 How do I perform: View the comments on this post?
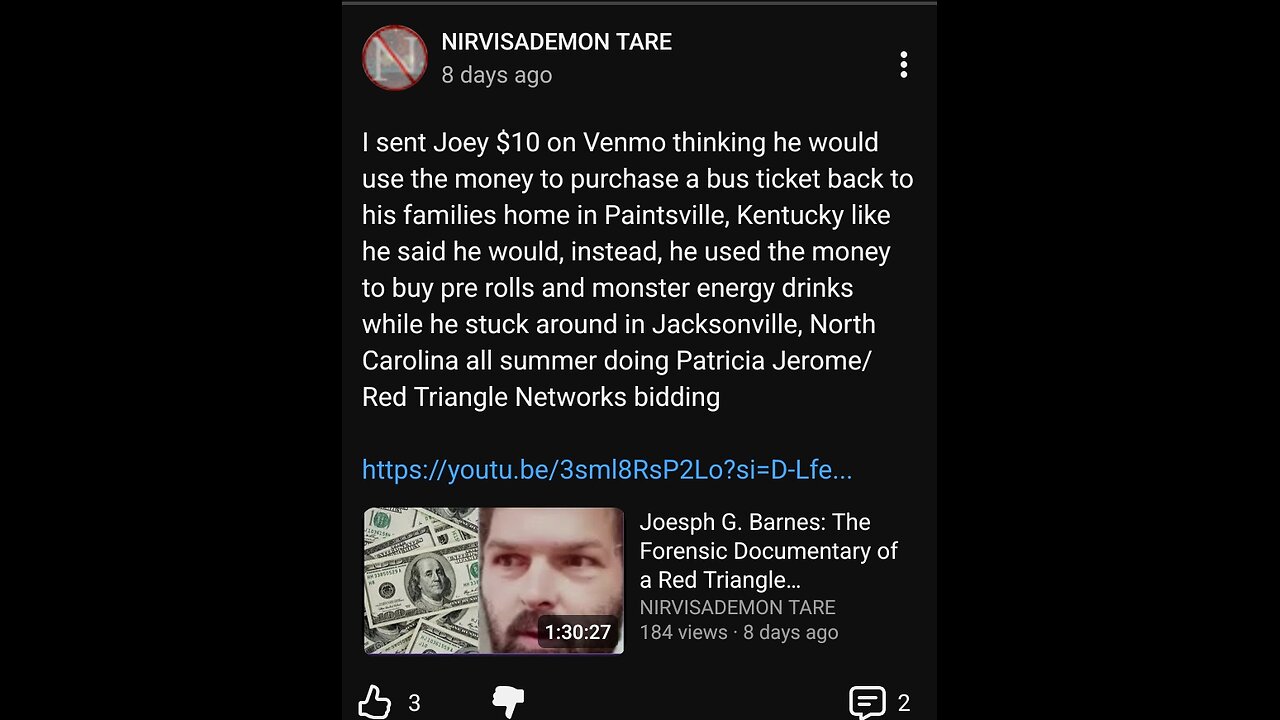coord(867,702)
